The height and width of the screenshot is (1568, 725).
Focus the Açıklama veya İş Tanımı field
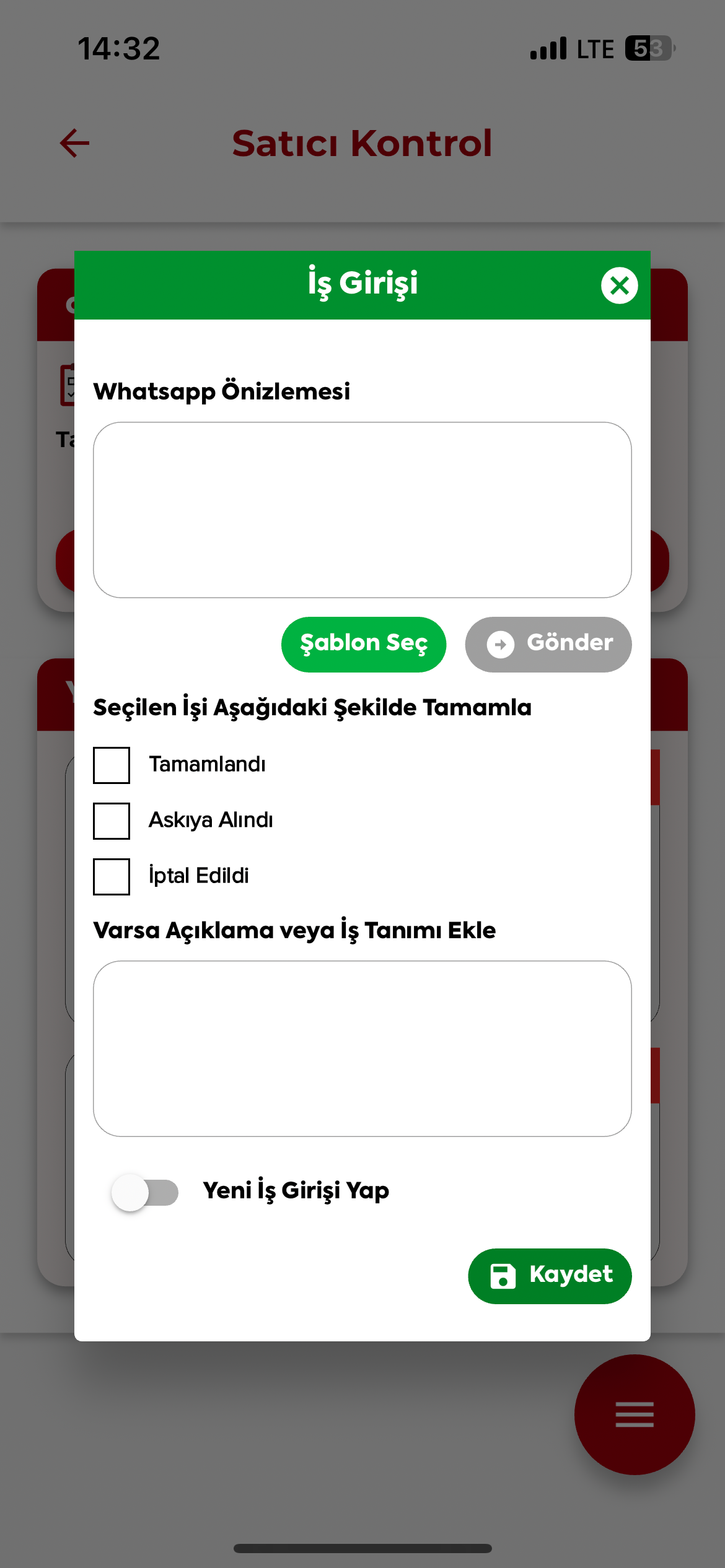point(362,1048)
